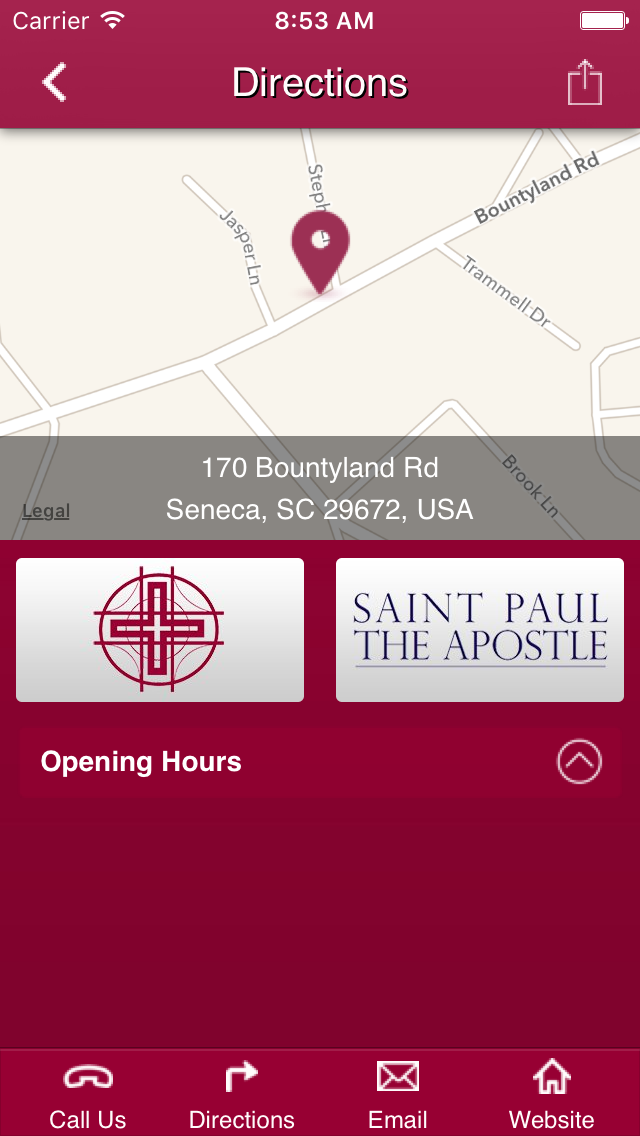Screen dimensions: 640x1136
Task: Visit the Website from bottom bar
Action: 552,1094
